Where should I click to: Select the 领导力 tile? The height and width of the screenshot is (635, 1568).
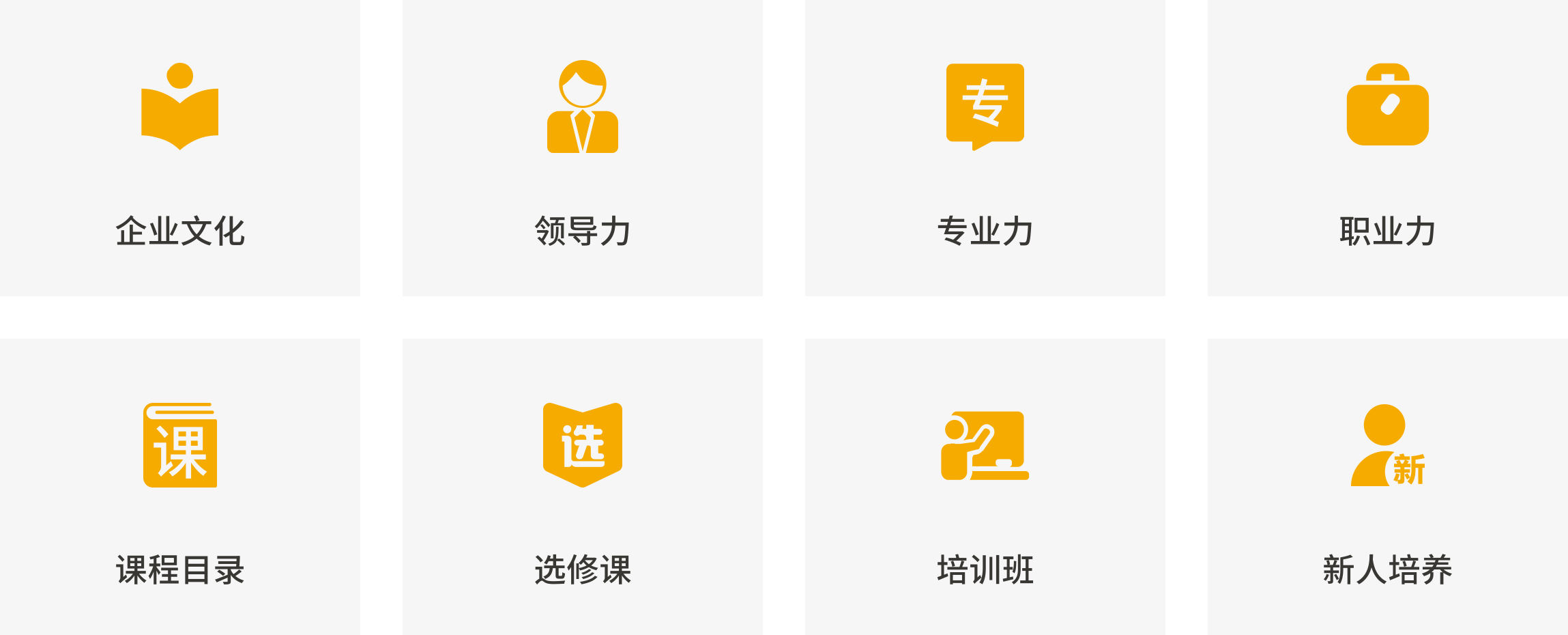[x=582, y=147]
